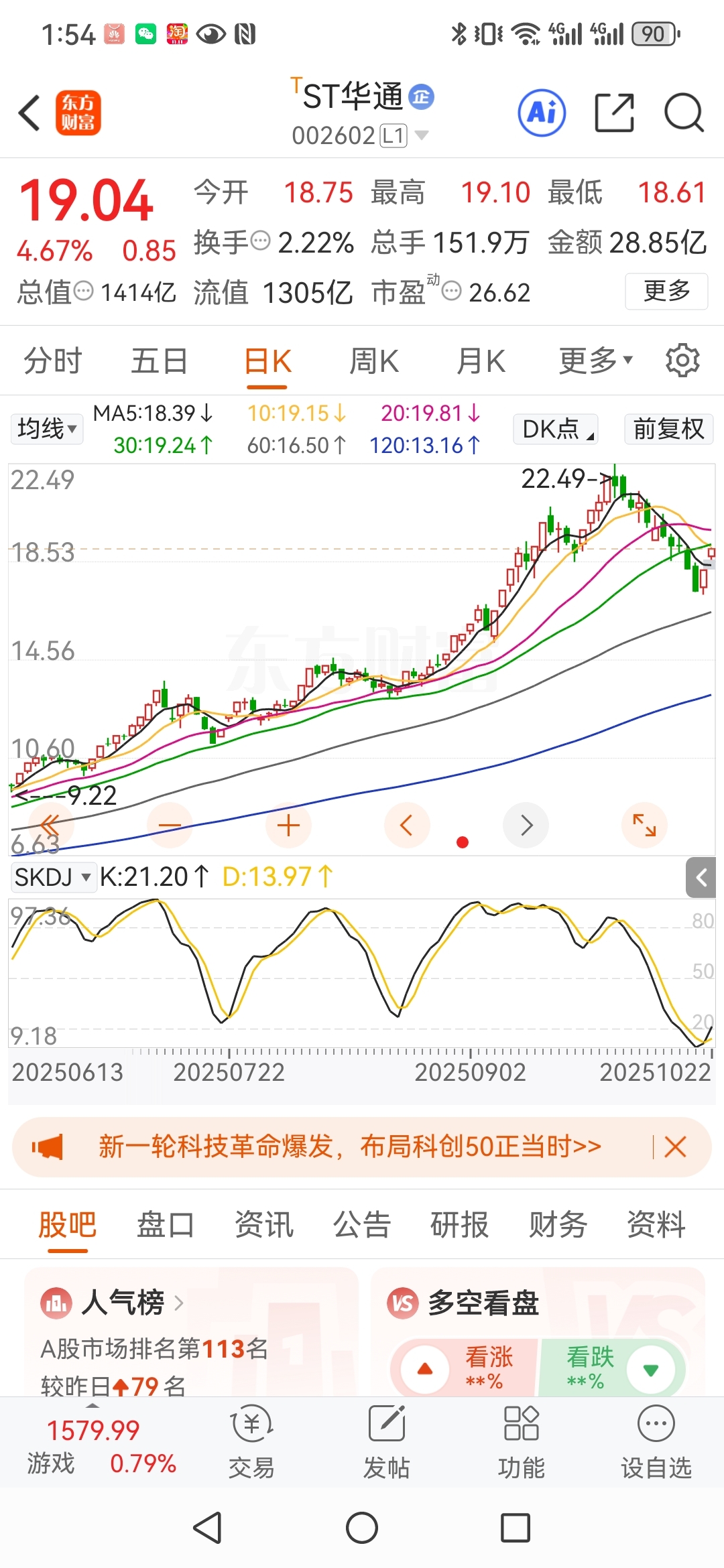This screenshot has height=1568, width=724.
Task: Tap 更多 to show more quote data
Action: [x=666, y=291]
